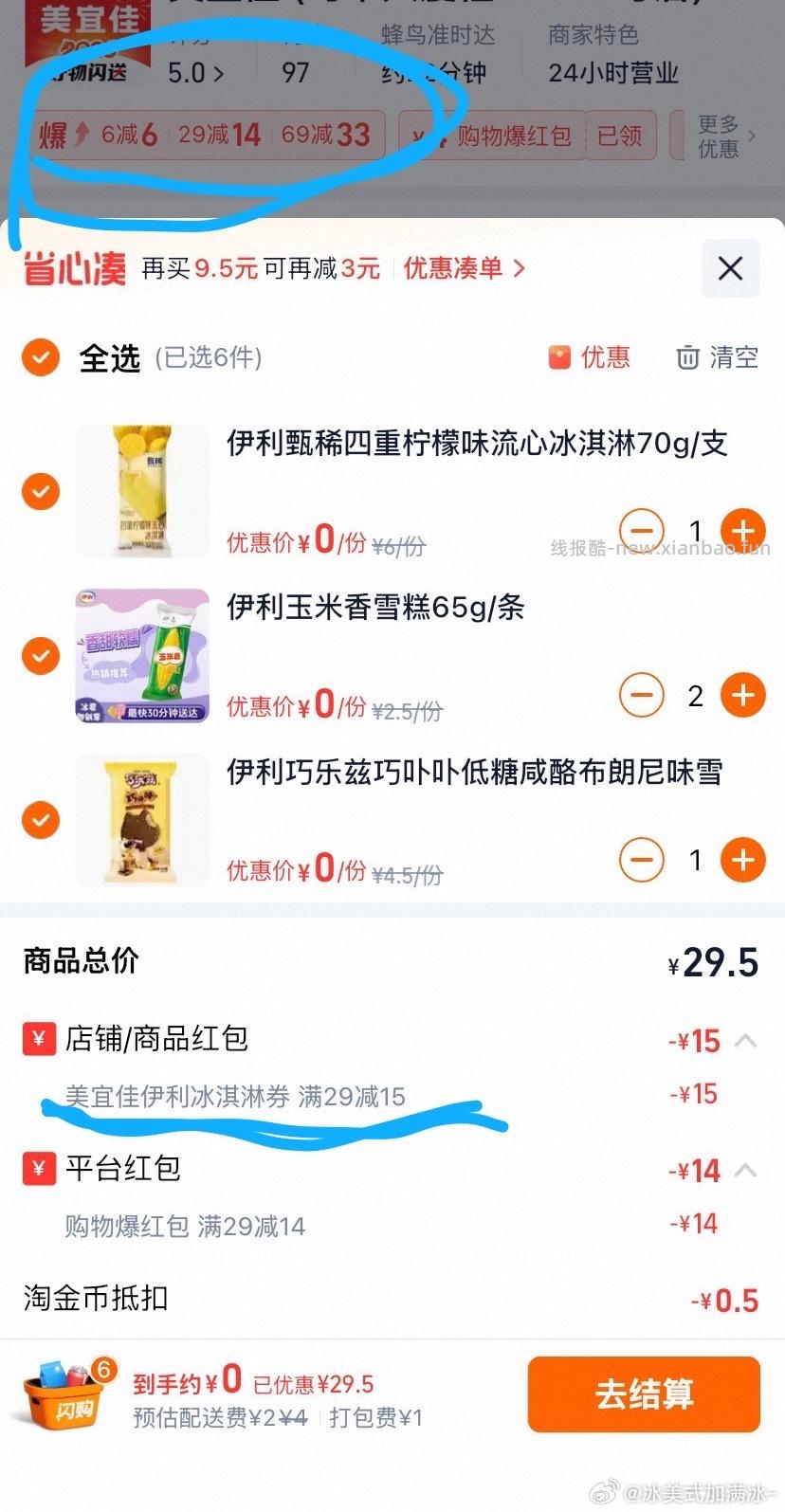Increase 伊利玉米香雪糕 quantity with plus stepper
785x1512 pixels.
pyautogui.click(x=743, y=695)
